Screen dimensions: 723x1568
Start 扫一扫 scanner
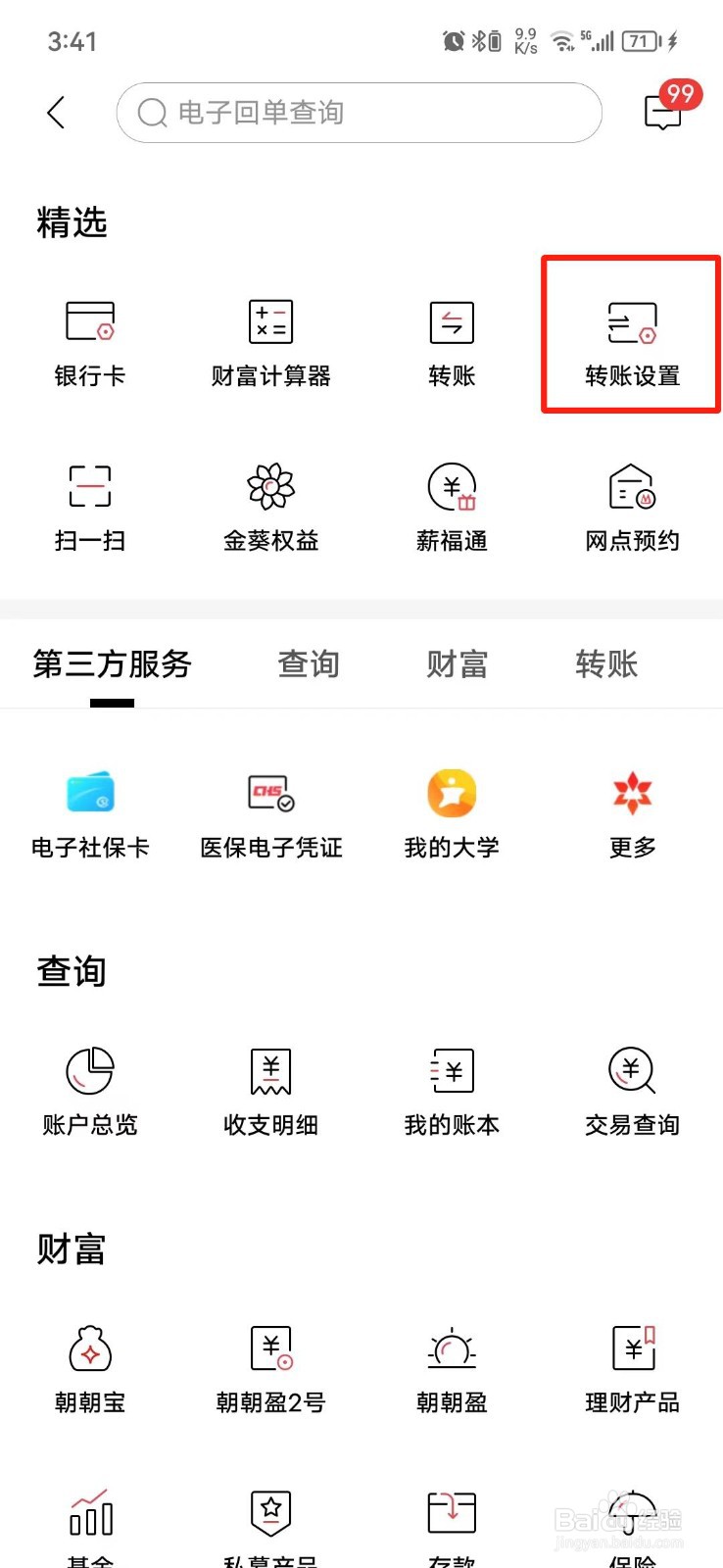(90, 508)
